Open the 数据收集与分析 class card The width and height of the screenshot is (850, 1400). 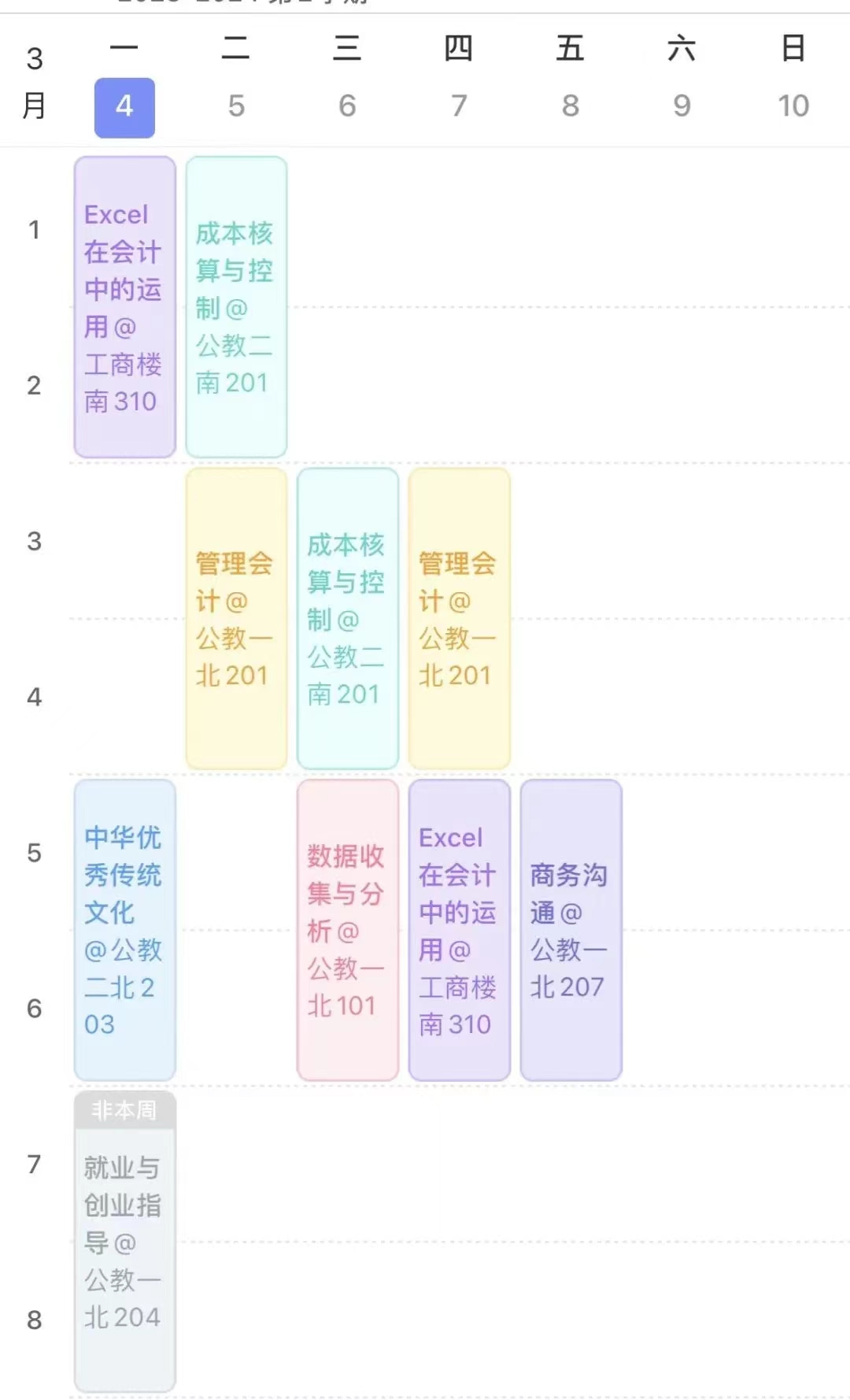(347, 930)
